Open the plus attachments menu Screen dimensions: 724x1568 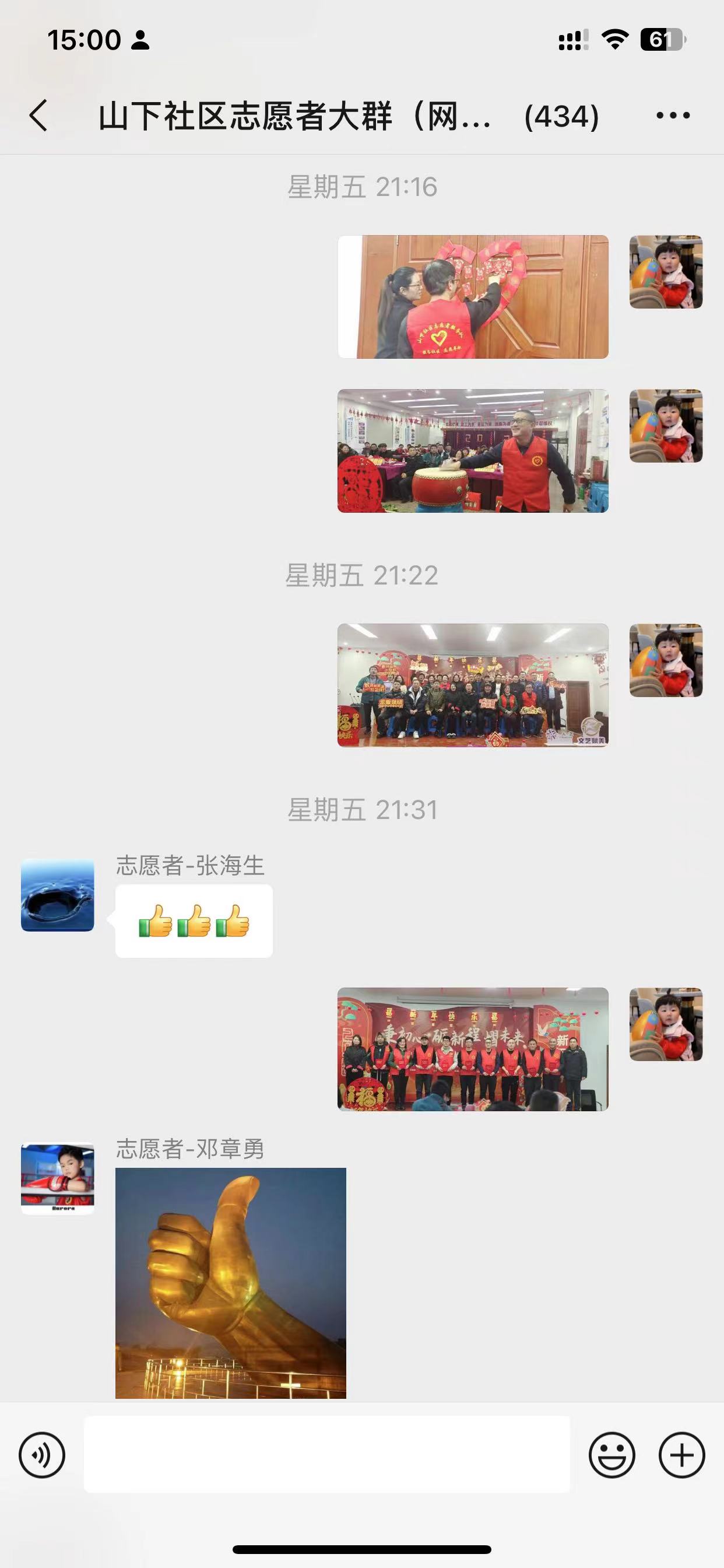click(x=681, y=1455)
